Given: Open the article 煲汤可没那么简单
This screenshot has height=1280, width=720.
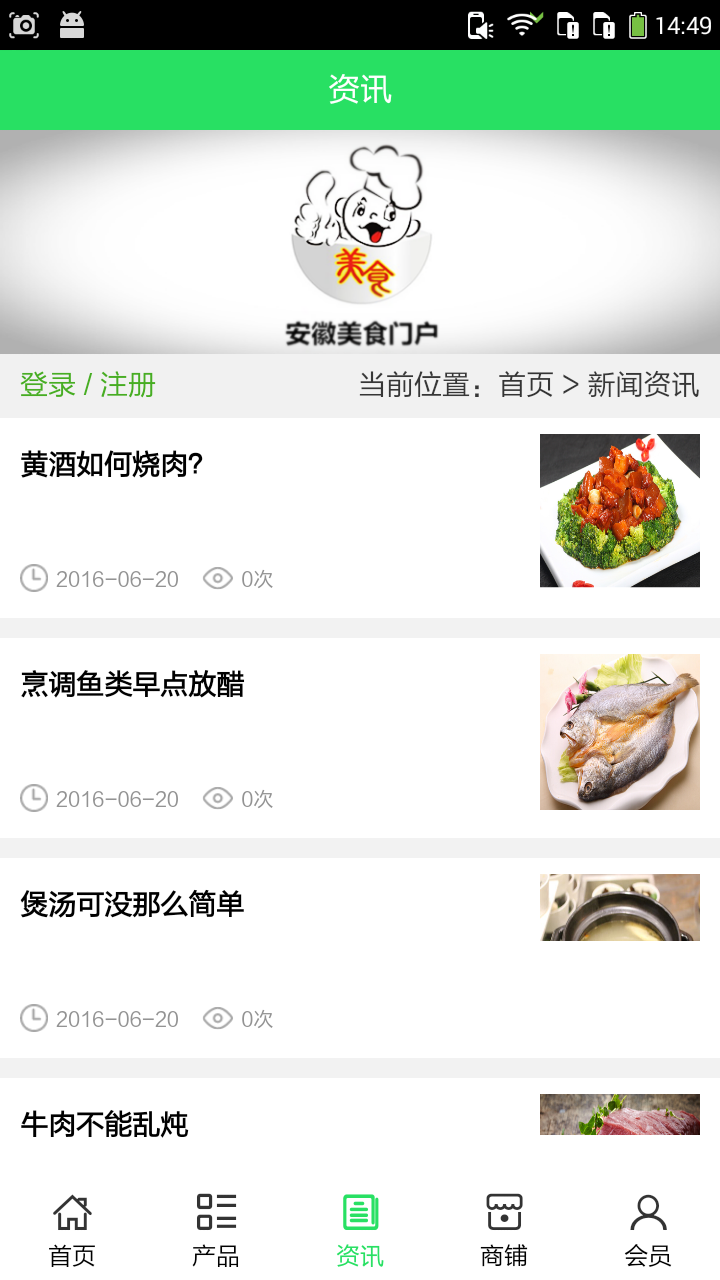Looking at the screenshot, I should 132,905.
